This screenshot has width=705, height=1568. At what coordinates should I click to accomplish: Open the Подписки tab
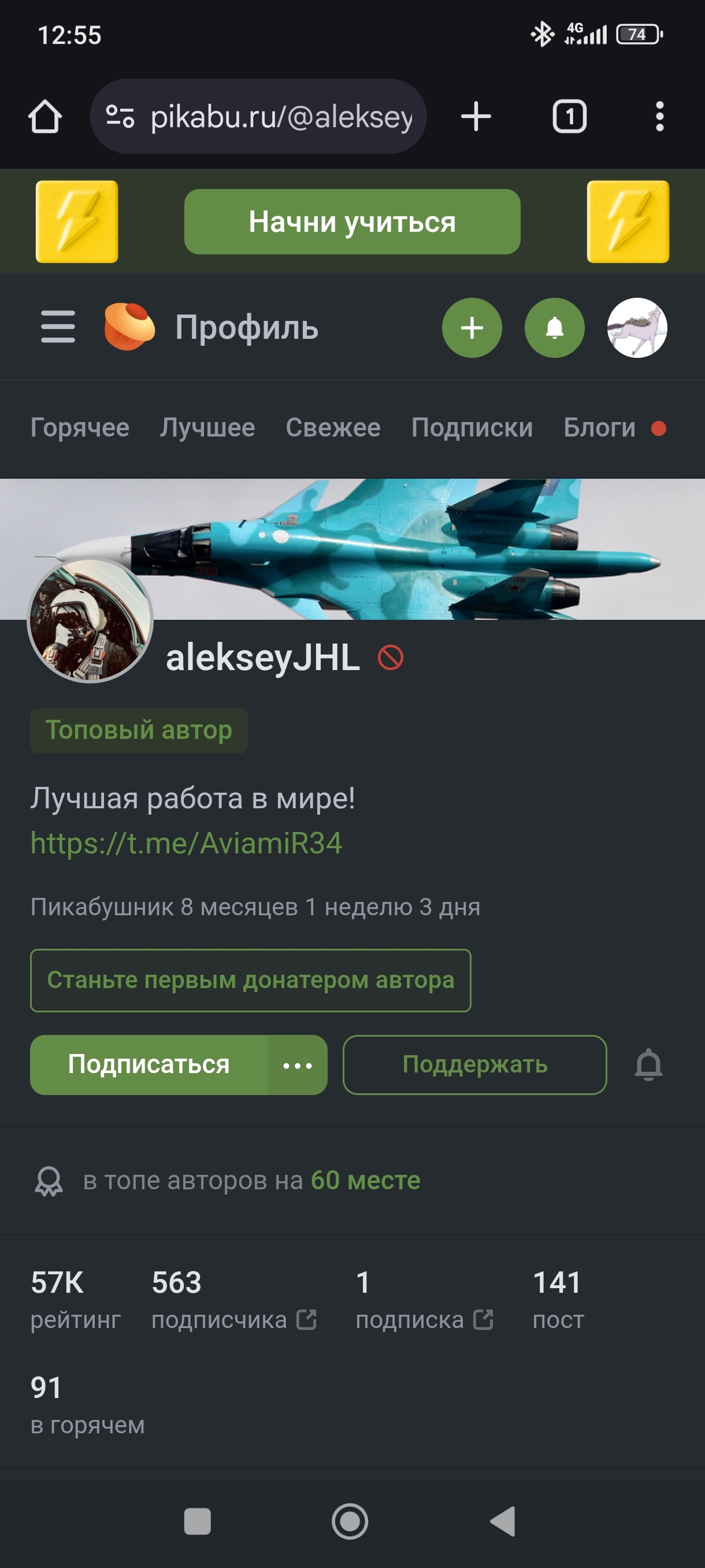pyautogui.click(x=472, y=428)
